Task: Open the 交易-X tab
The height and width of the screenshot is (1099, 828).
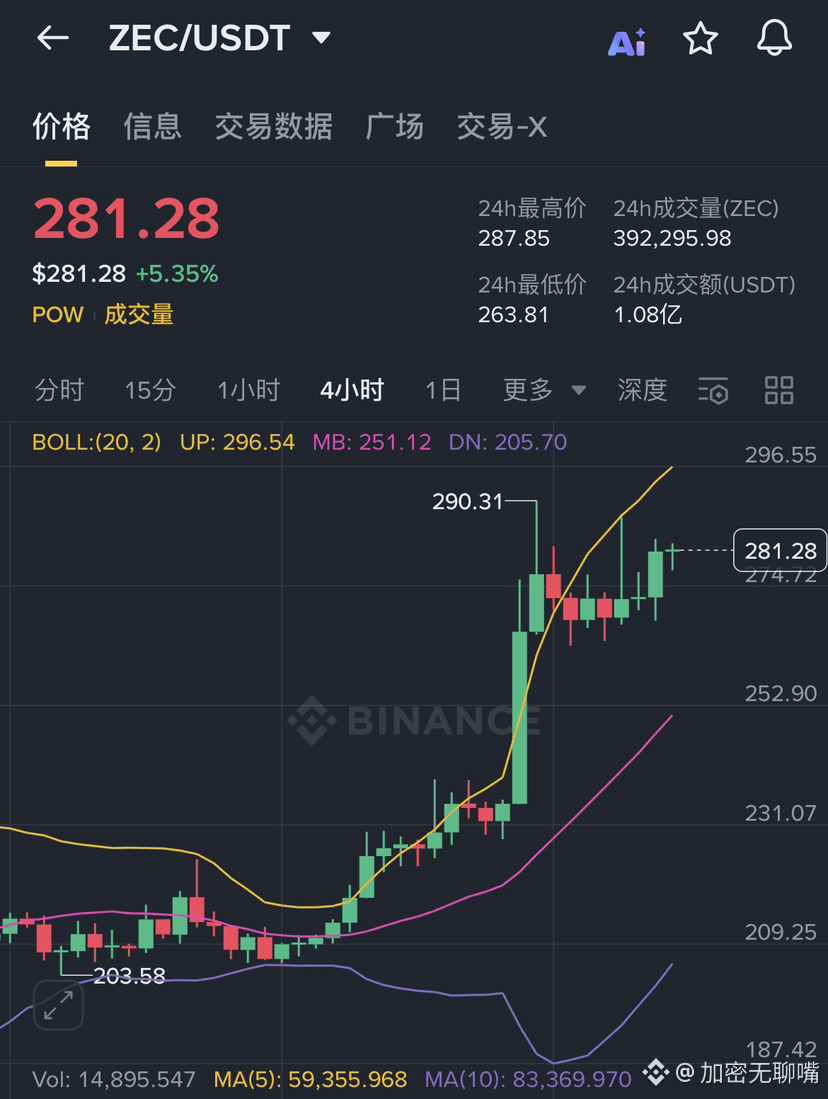Action: [502, 127]
